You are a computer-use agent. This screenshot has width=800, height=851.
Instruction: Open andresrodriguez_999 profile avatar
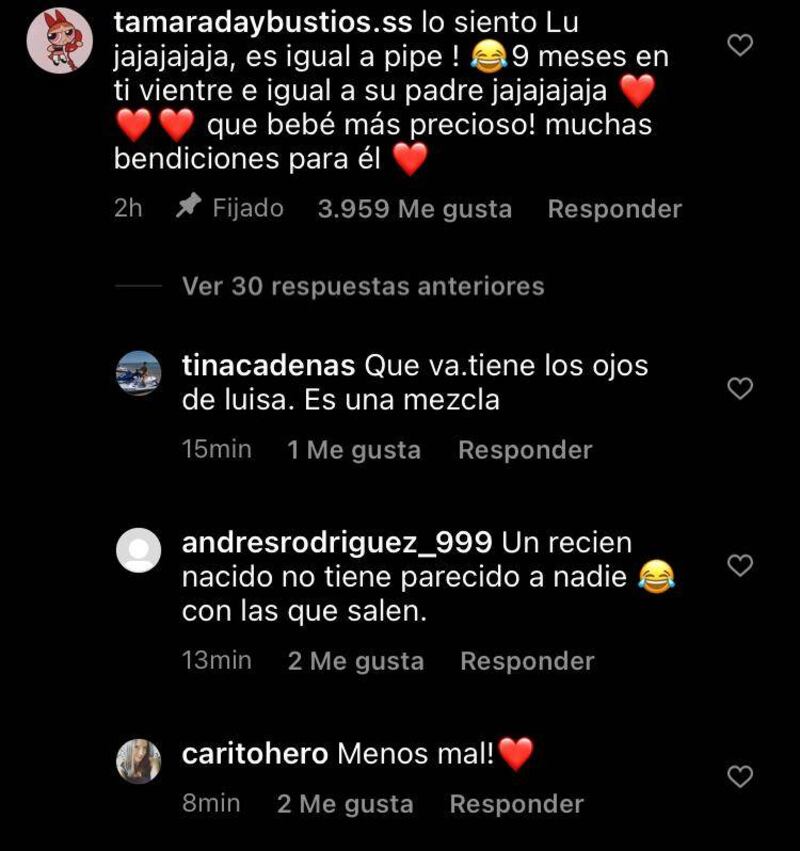(x=139, y=550)
